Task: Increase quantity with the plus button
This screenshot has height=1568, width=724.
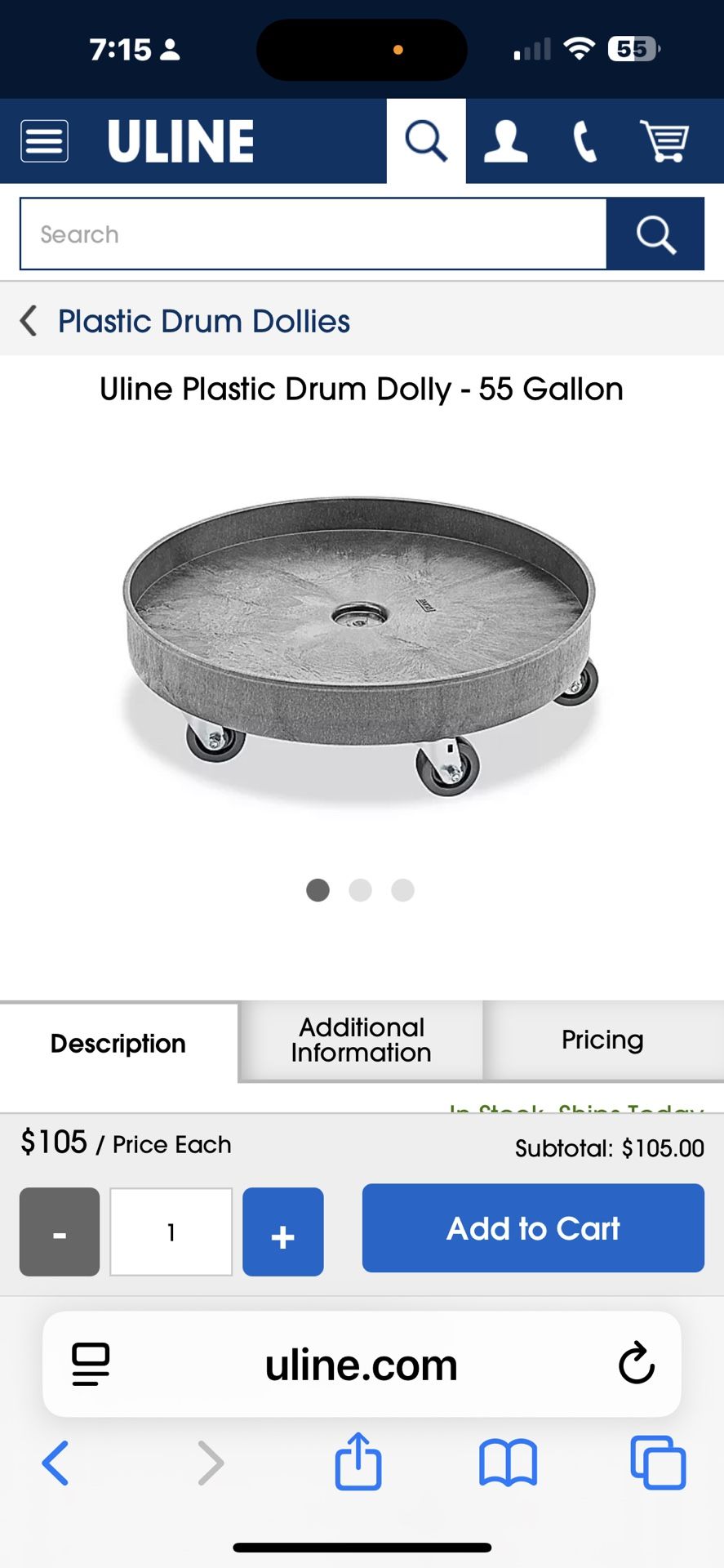Action: (x=283, y=1232)
